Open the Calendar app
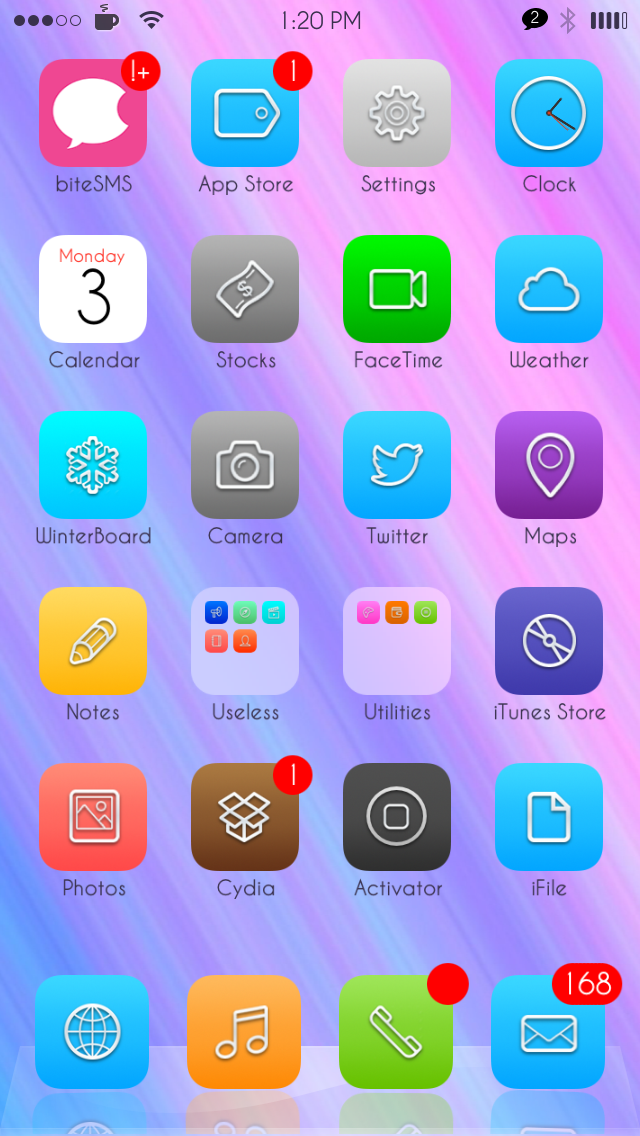The width and height of the screenshot is (640, 1136). (x=93, y=289)
